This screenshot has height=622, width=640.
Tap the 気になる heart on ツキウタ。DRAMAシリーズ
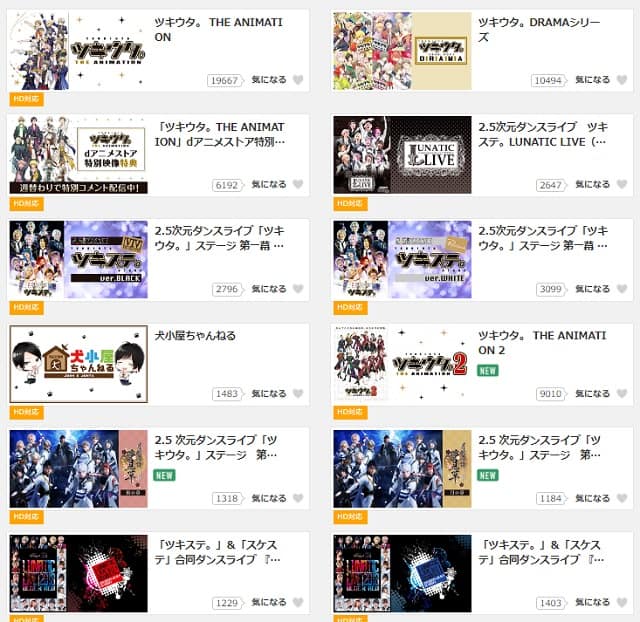point(621,81)
